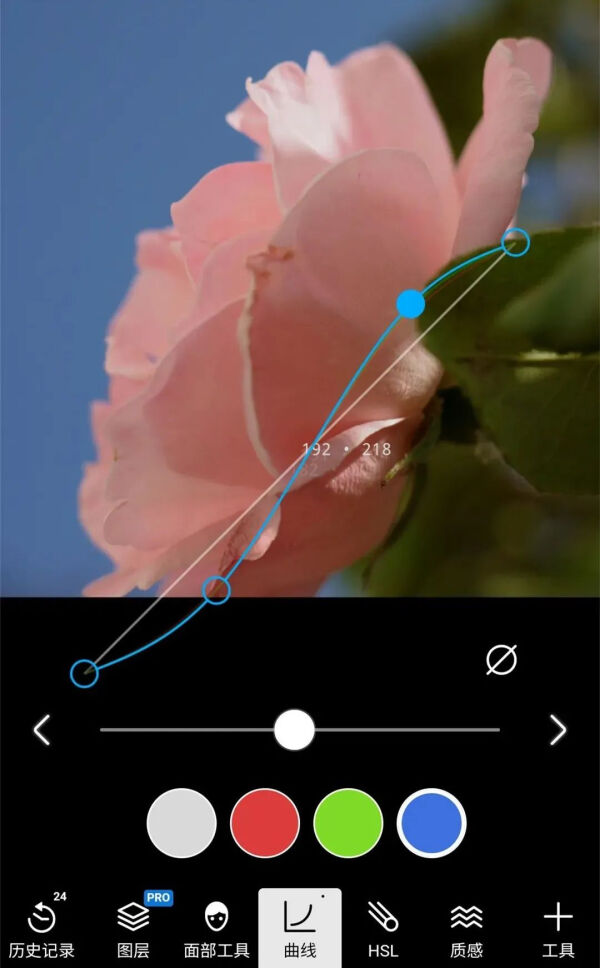600x968 pixels.
Task: Select the gray luminance channel swatch
Action: tap(181, 823)
